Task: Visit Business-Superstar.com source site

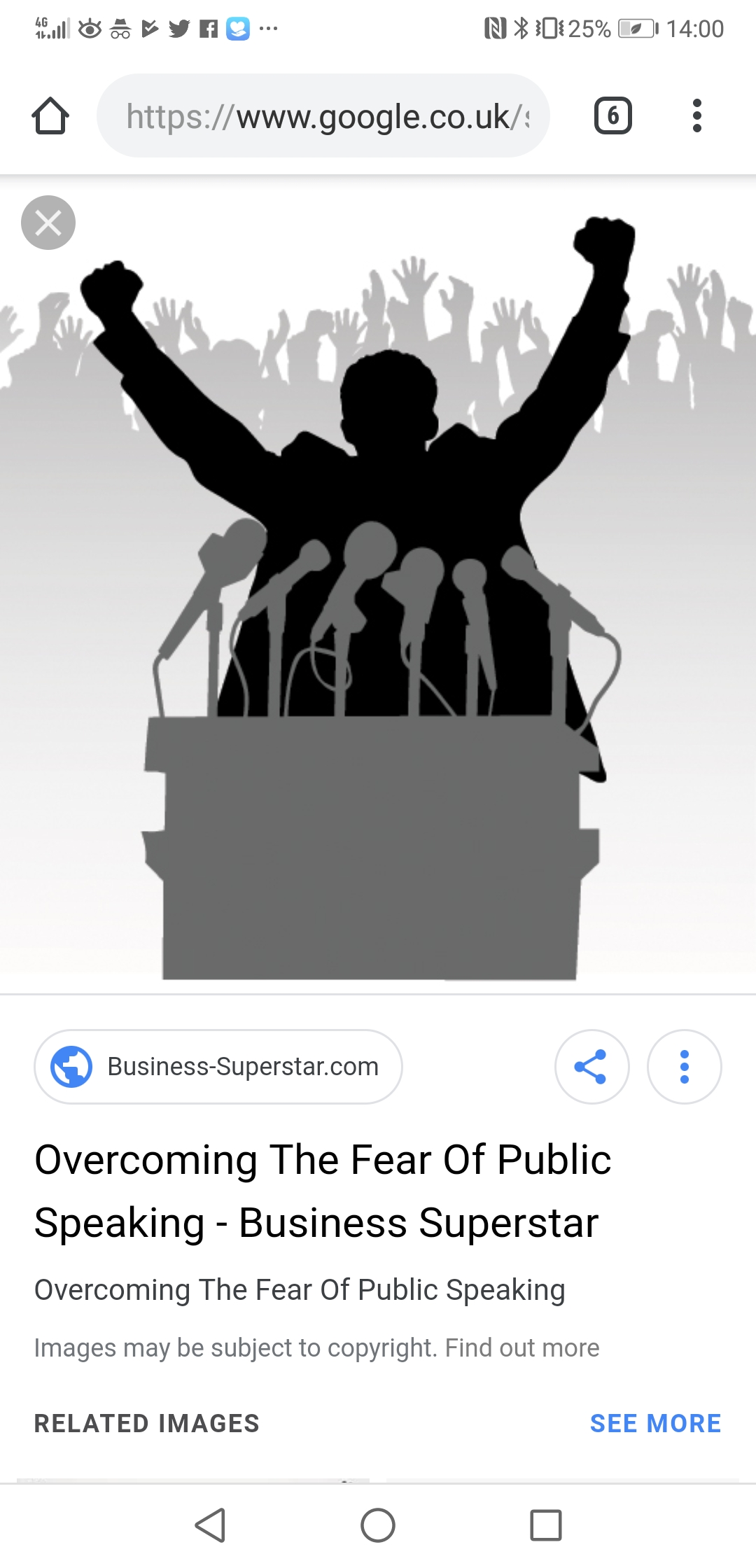Action: coord(218,1067)
